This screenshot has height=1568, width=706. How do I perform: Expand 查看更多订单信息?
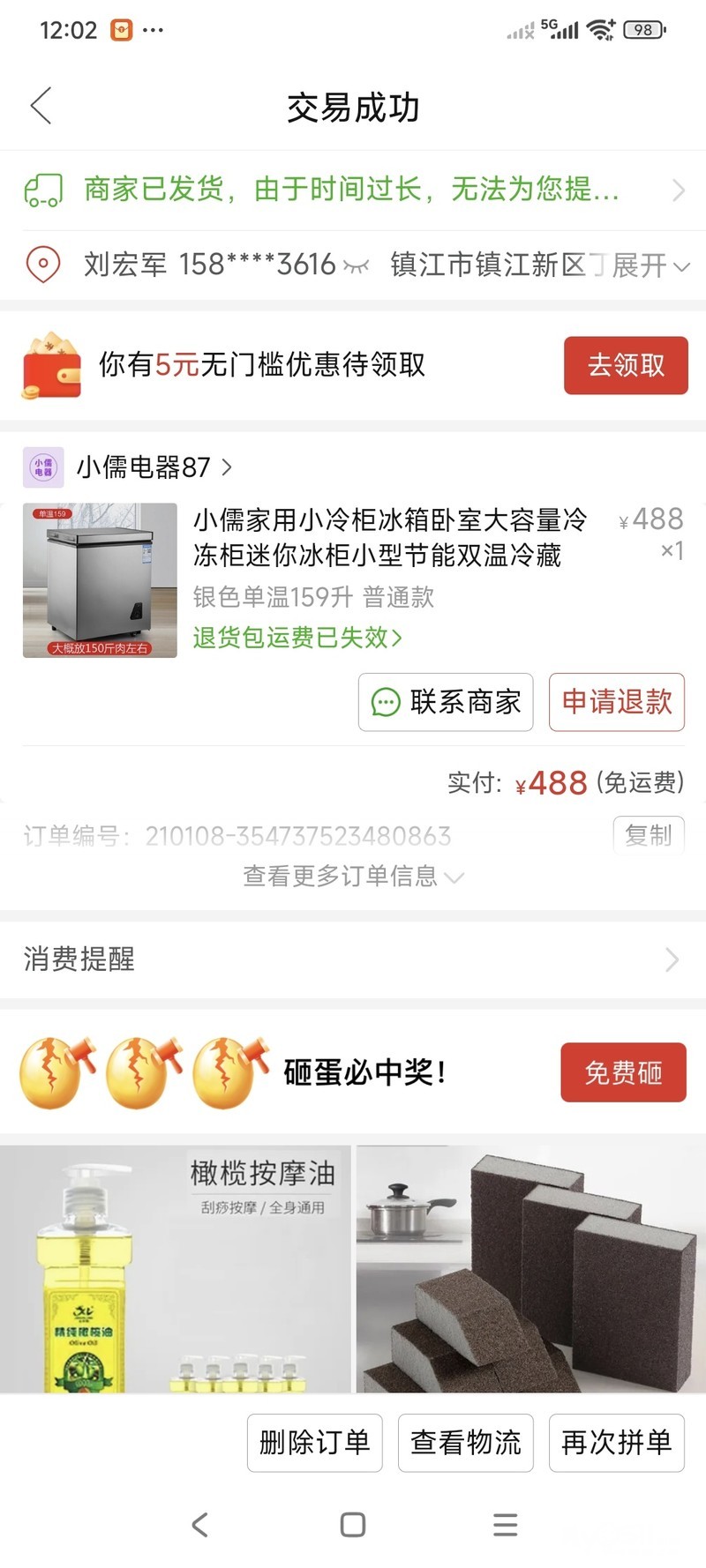coord(353,876)
